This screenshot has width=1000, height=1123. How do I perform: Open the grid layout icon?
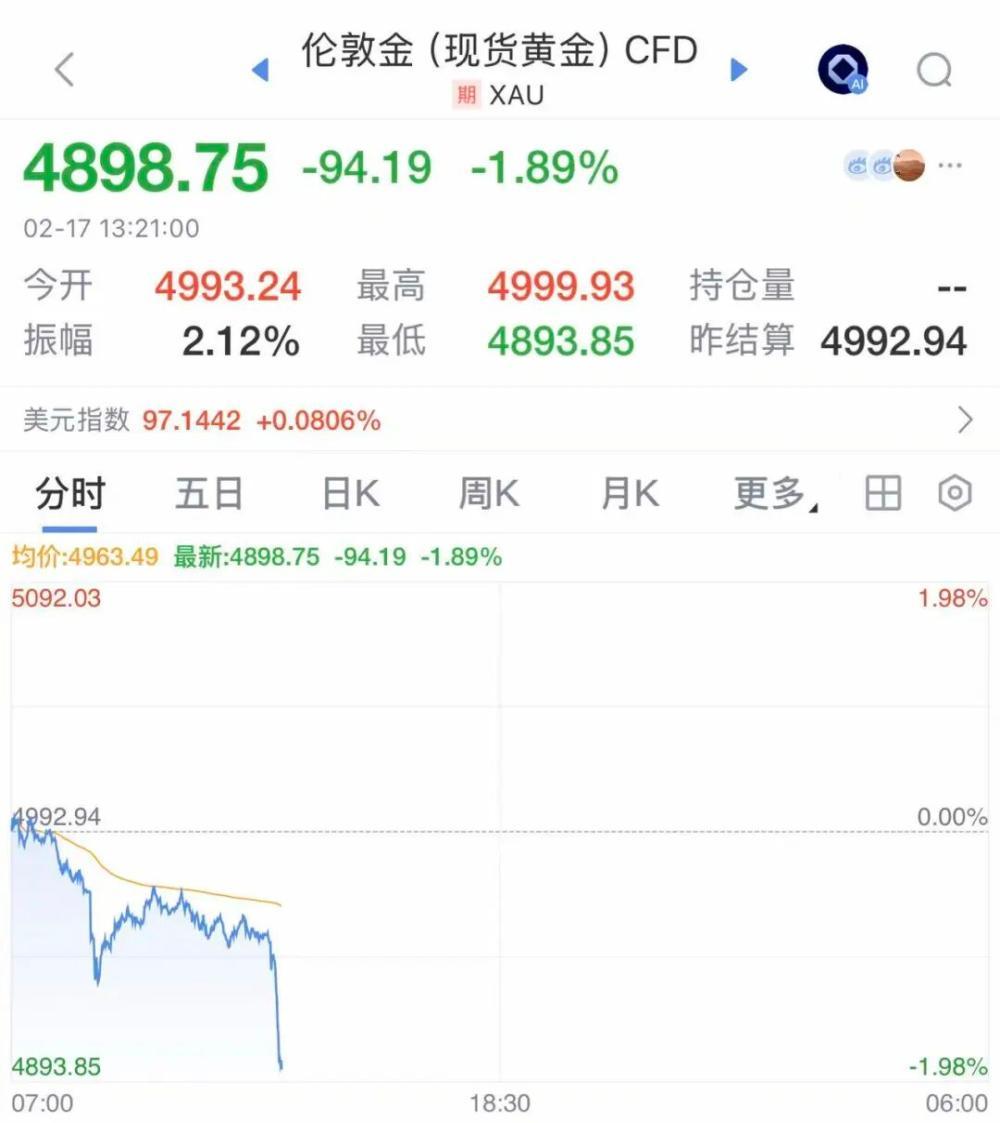click(x=883, y=494)
